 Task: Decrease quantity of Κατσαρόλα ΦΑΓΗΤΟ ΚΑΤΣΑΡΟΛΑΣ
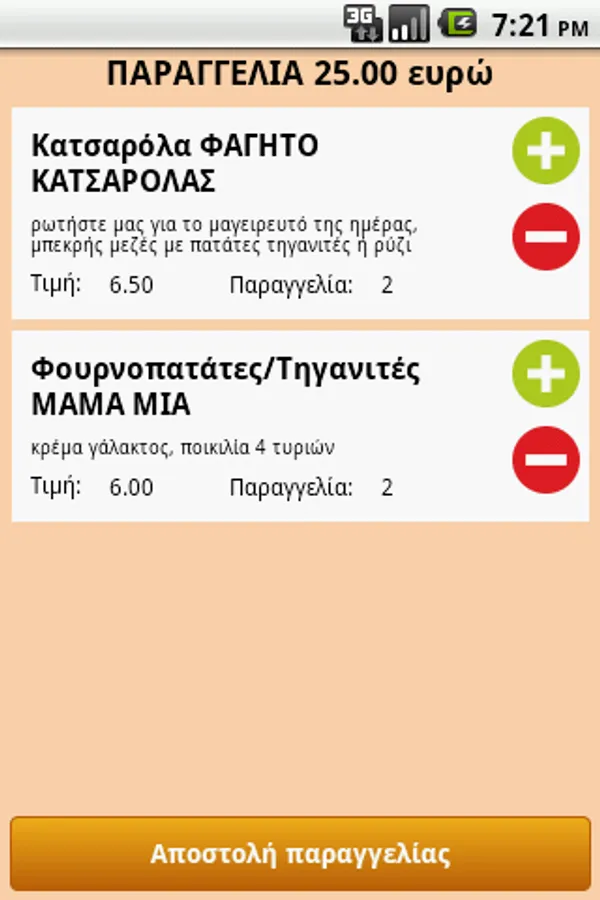546,236
